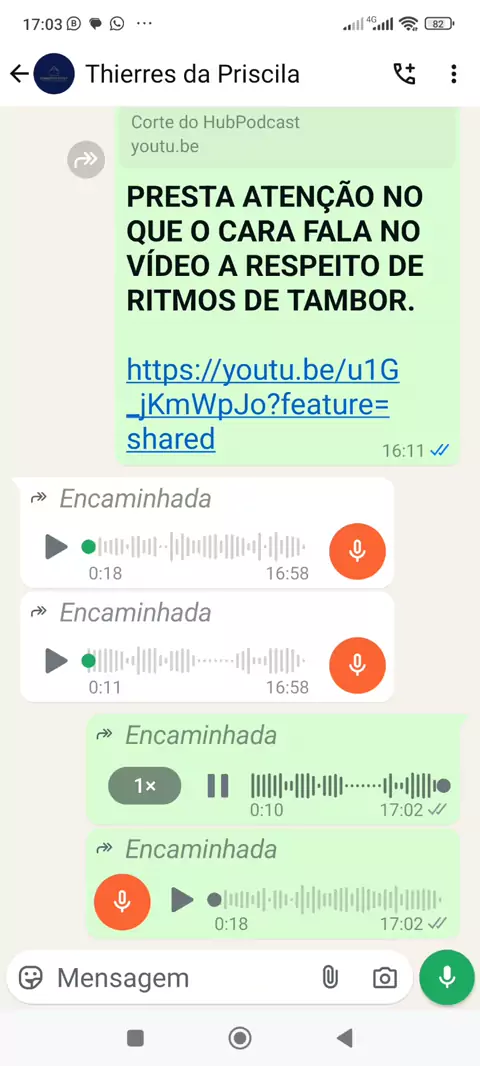The image size is (480, 1066).
Task: Start a call with Thierres
Action: (405, 73)
